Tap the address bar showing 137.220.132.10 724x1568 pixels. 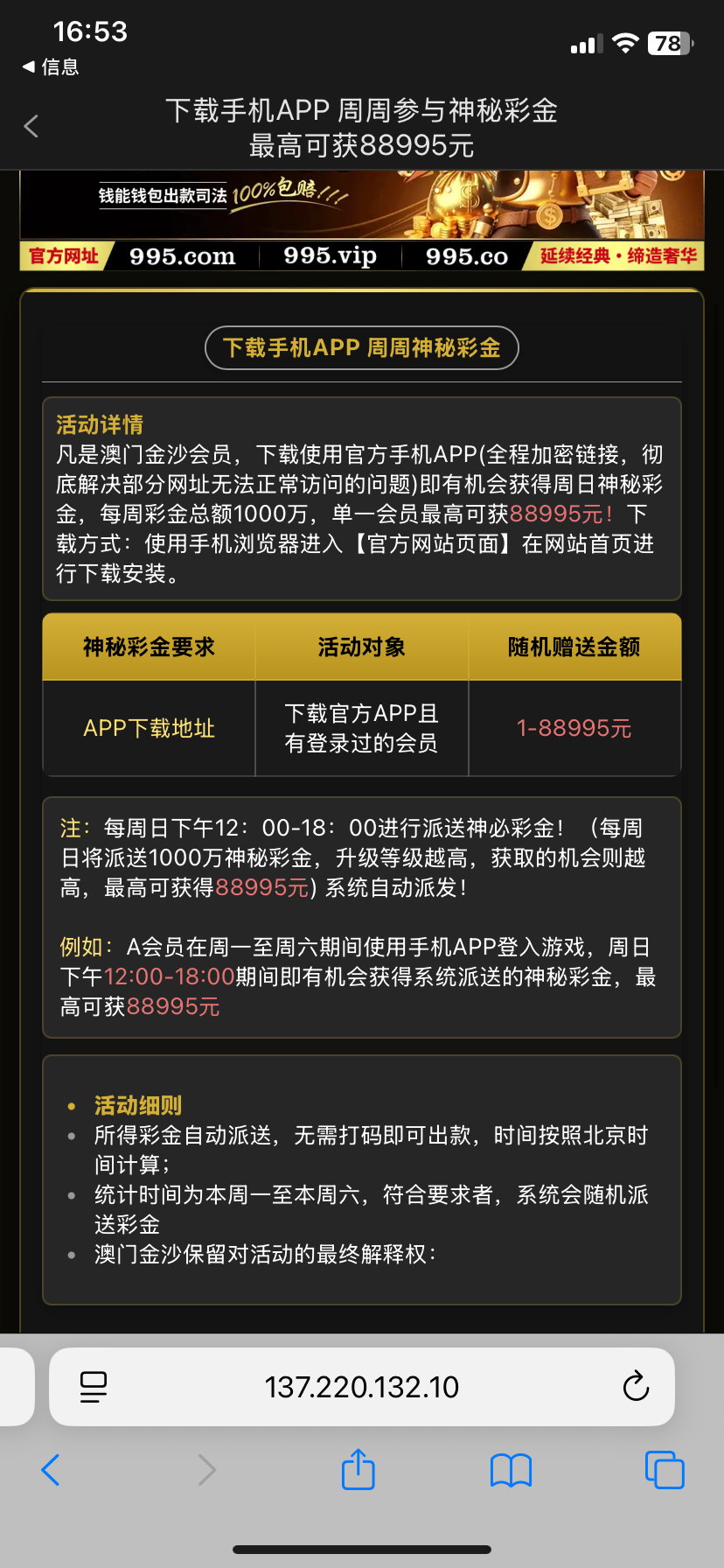[361, 1387]
